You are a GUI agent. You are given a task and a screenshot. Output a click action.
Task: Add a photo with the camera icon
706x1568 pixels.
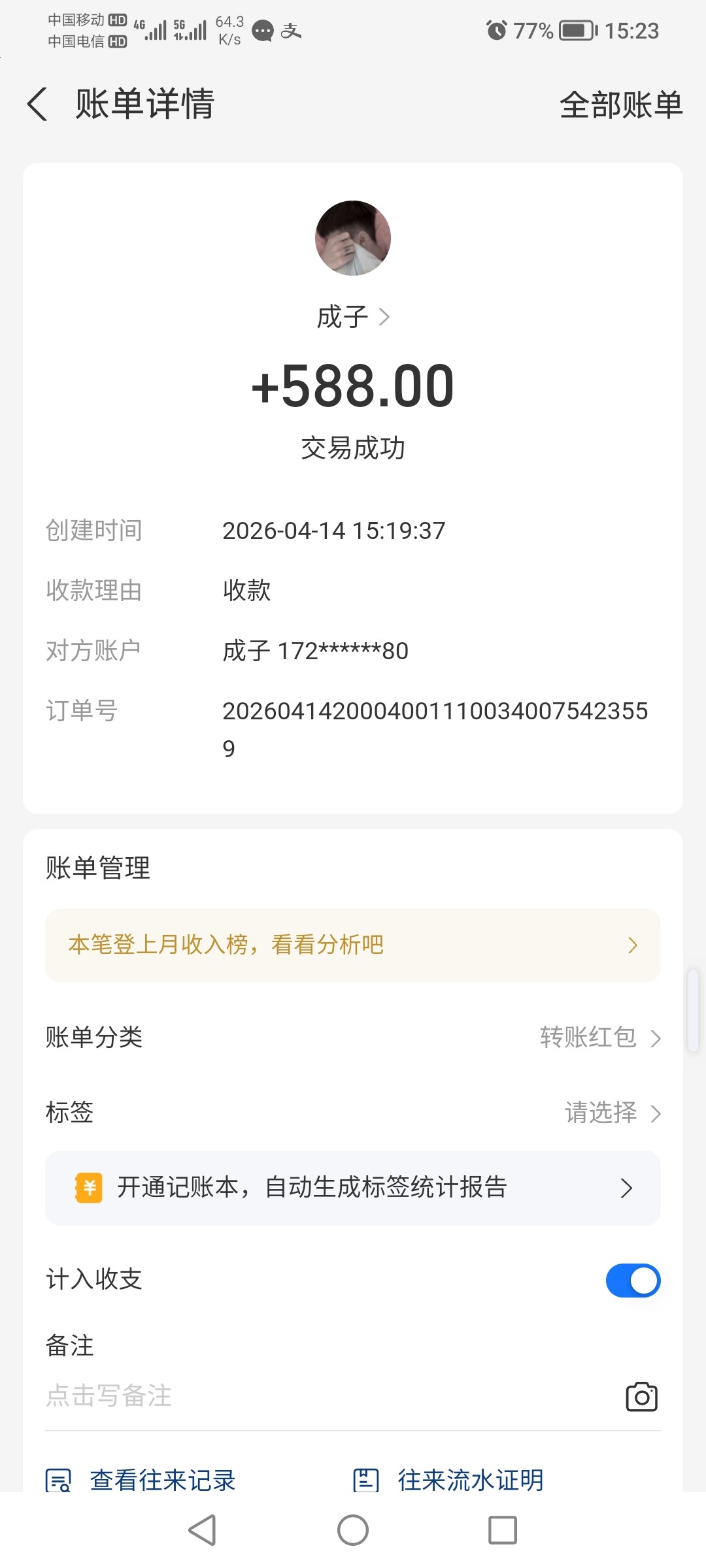[x=641, y=1397]
